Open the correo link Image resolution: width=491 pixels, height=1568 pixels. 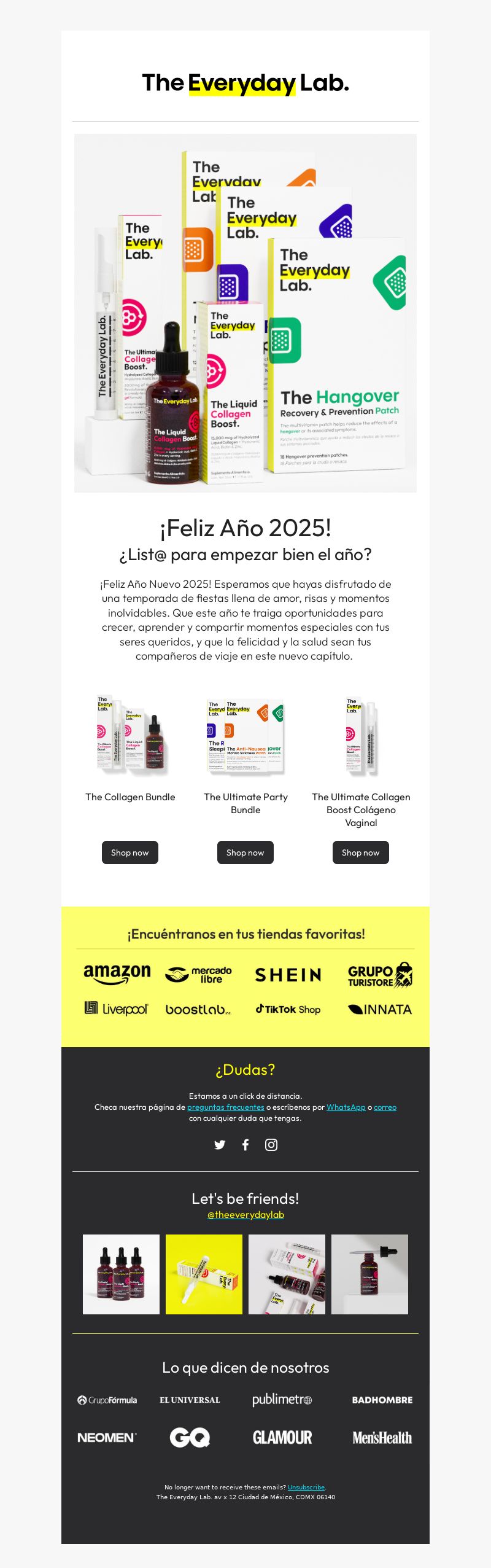click(385, 1107)
